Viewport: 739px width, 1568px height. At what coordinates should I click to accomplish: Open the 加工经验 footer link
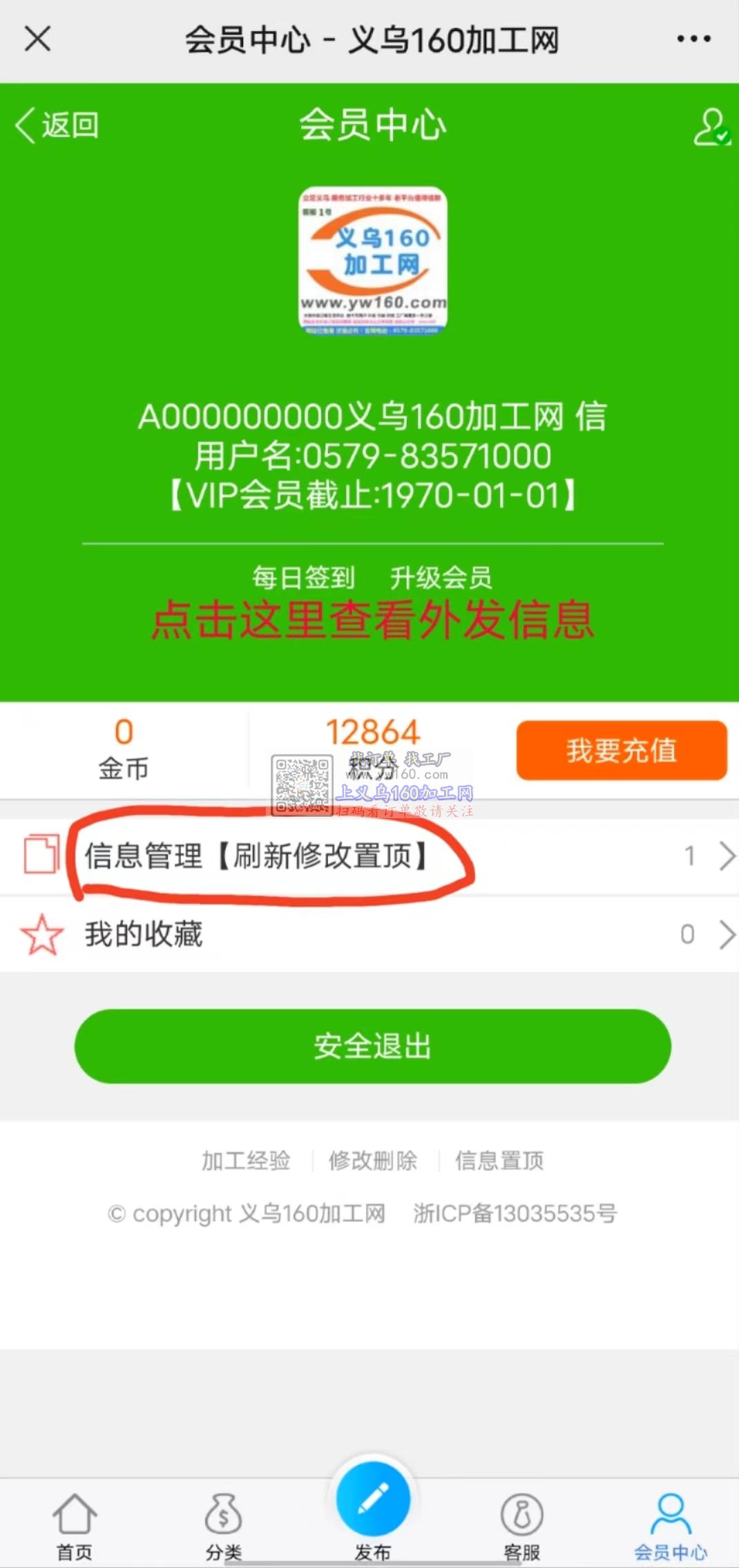click(246, 1160)
